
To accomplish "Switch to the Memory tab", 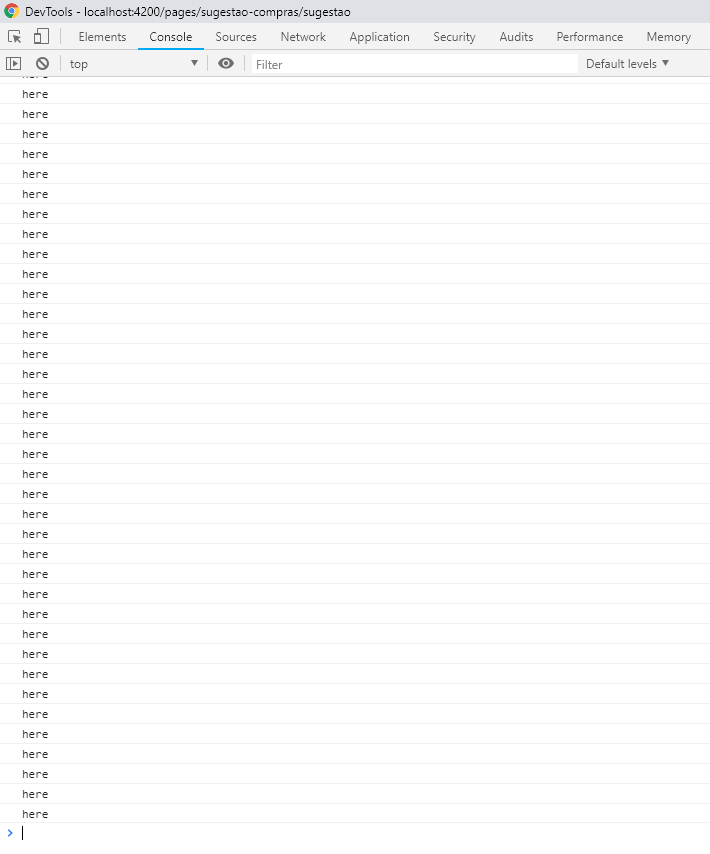I will tap(668, 37).
